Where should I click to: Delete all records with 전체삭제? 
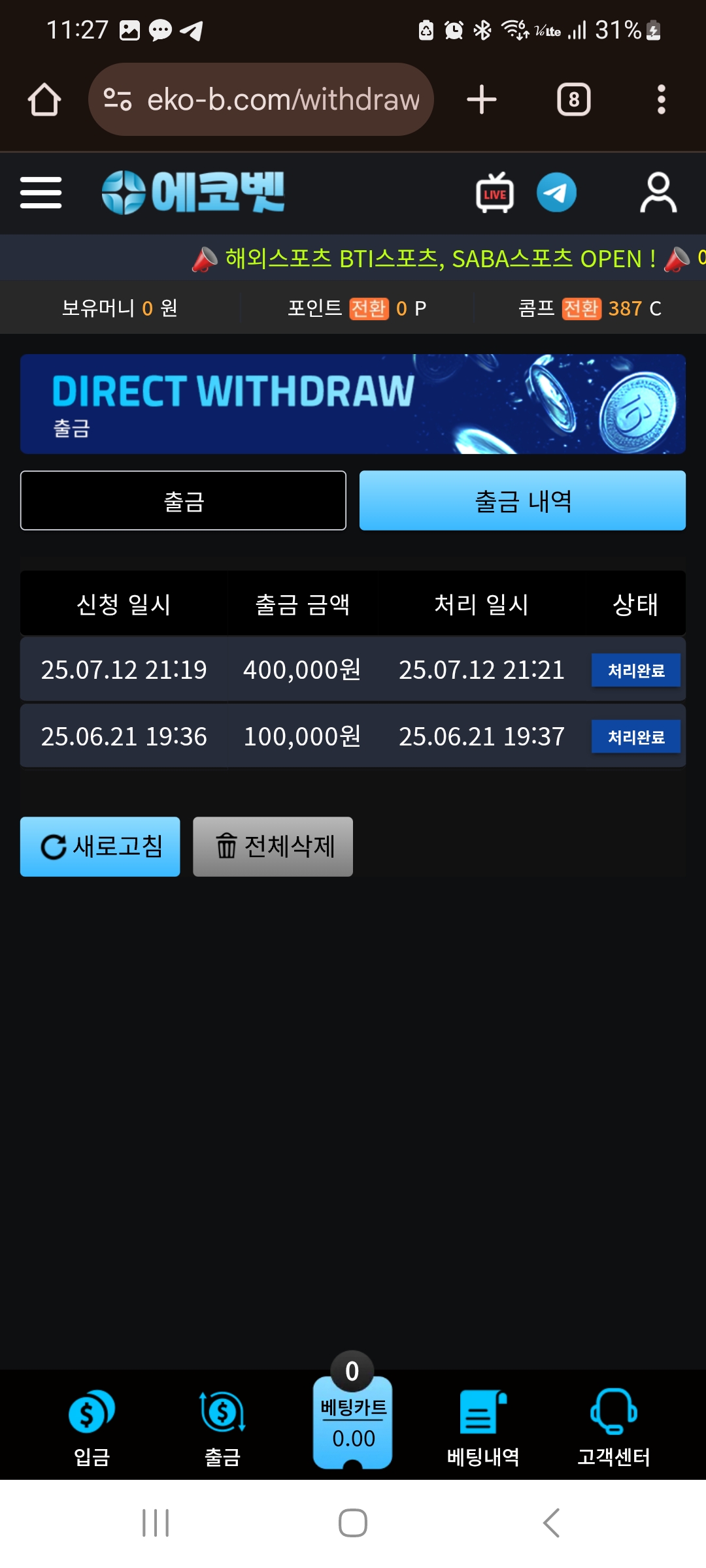(273, 847)
